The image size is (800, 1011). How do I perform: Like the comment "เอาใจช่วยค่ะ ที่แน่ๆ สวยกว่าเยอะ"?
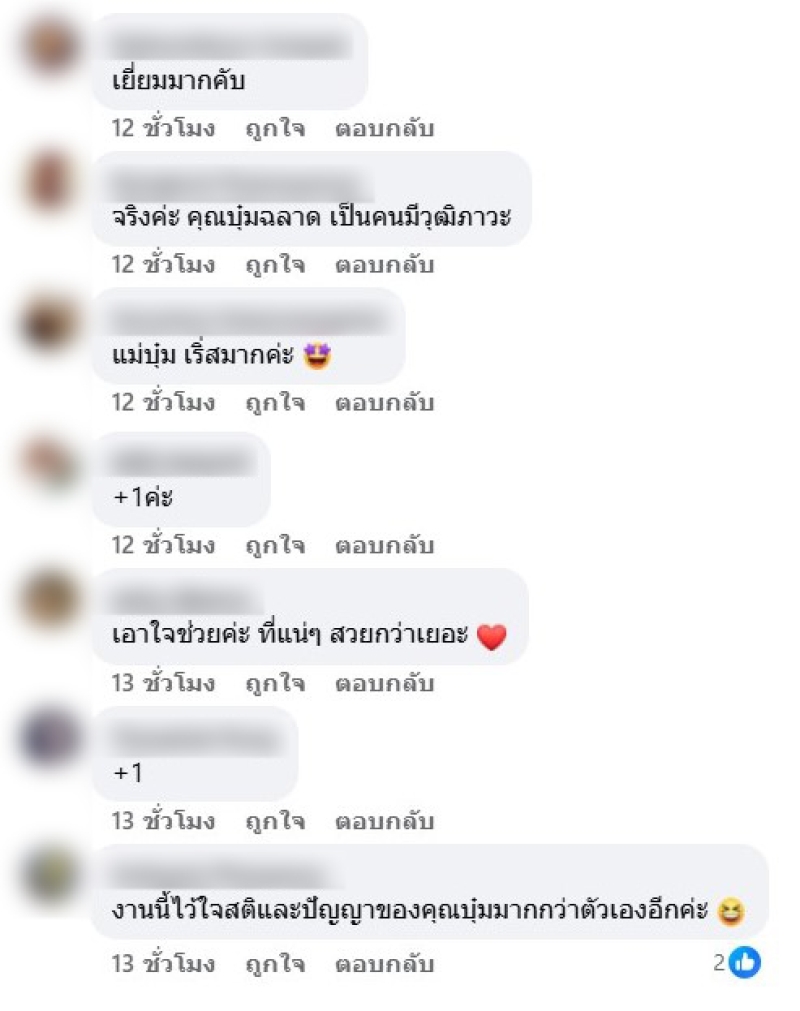coord(275,684)
